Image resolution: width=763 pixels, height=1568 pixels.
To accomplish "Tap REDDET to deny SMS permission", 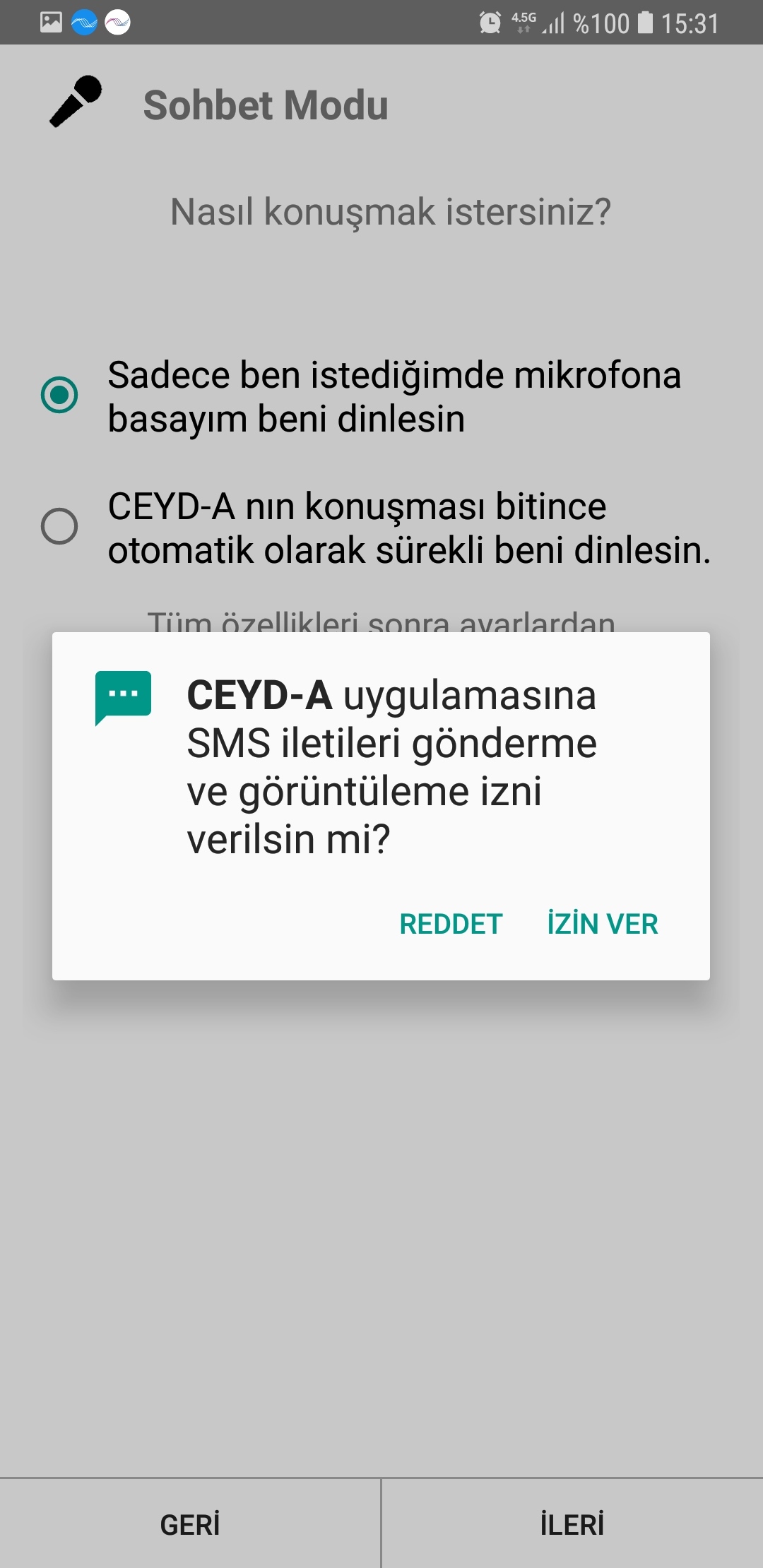I will [x=451, y=924].
